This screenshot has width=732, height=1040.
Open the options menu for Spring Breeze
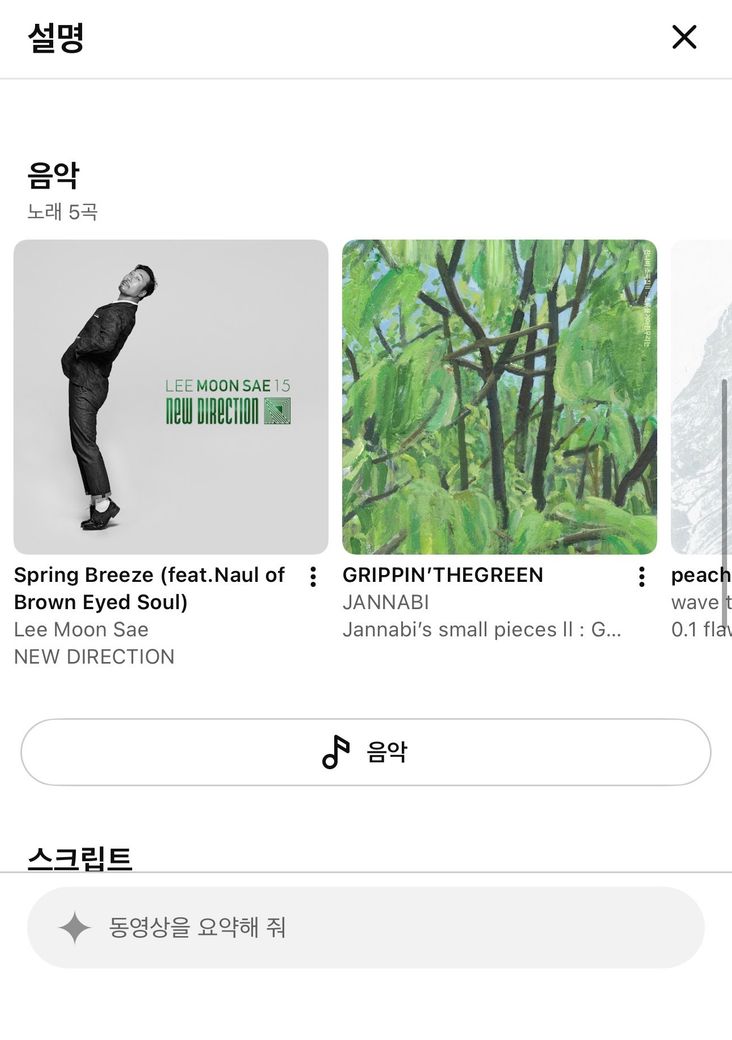point(313,577)
